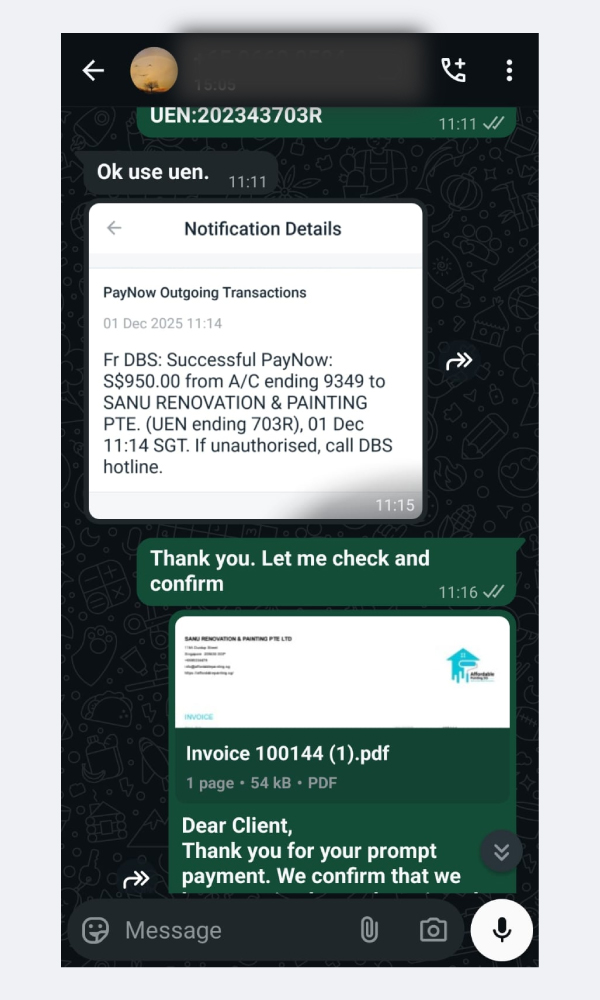The height and width of the screenshot is (1000, 600).
Task: Open the contact's profile picture
Action: pyautogui.click(x=154, y=70)
